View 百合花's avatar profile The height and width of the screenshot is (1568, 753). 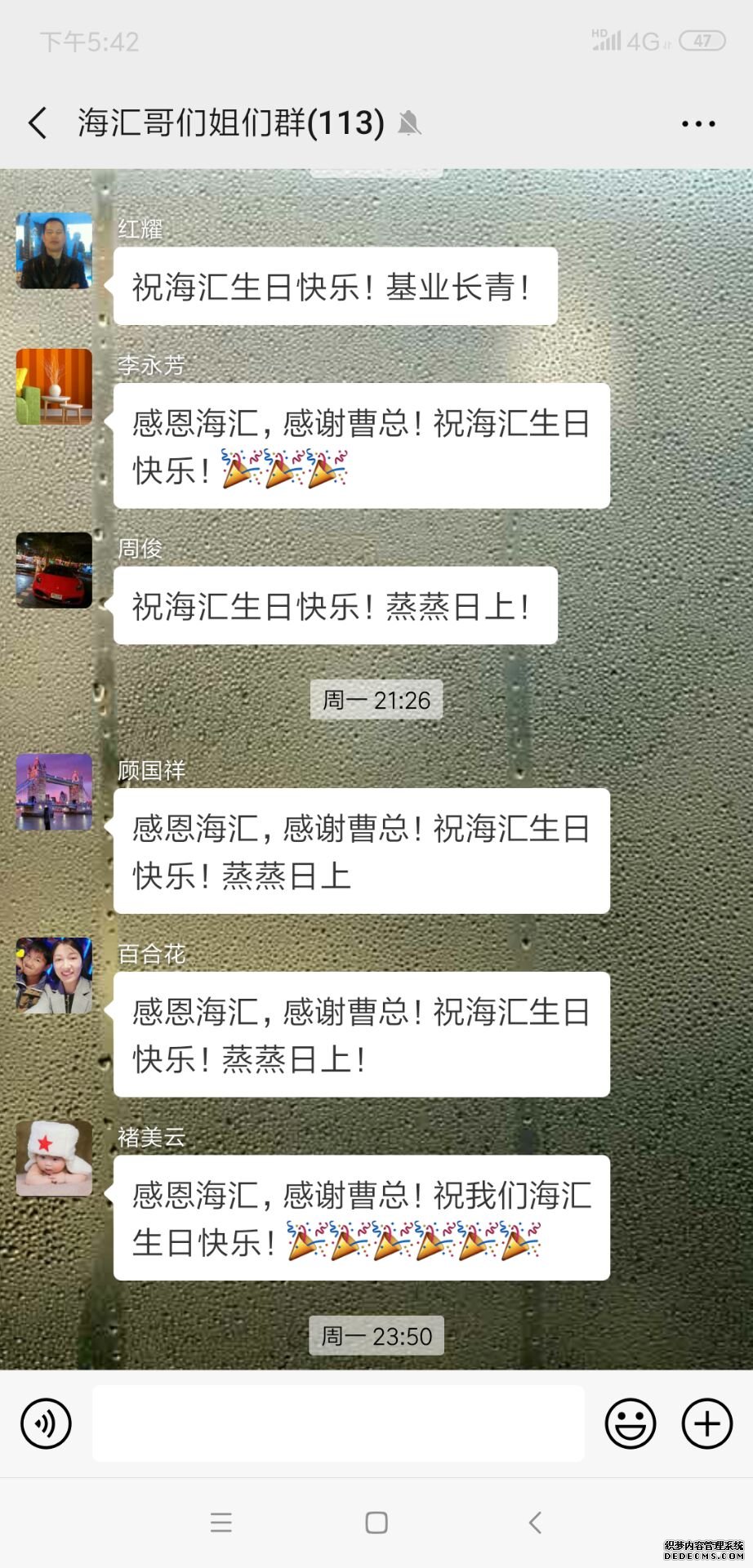(x=54, y=976)
